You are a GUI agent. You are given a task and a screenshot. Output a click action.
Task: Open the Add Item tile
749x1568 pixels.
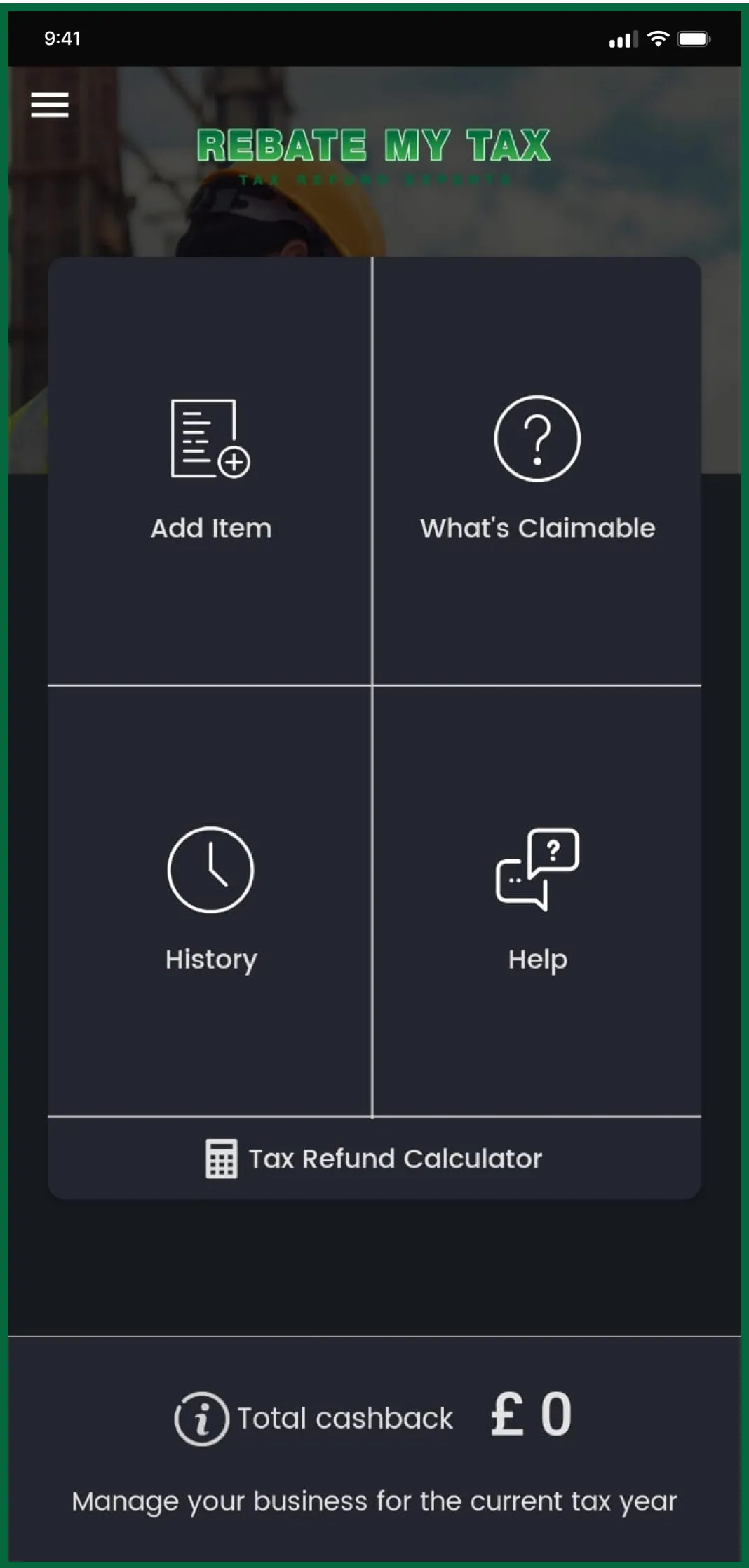point(210,470)
